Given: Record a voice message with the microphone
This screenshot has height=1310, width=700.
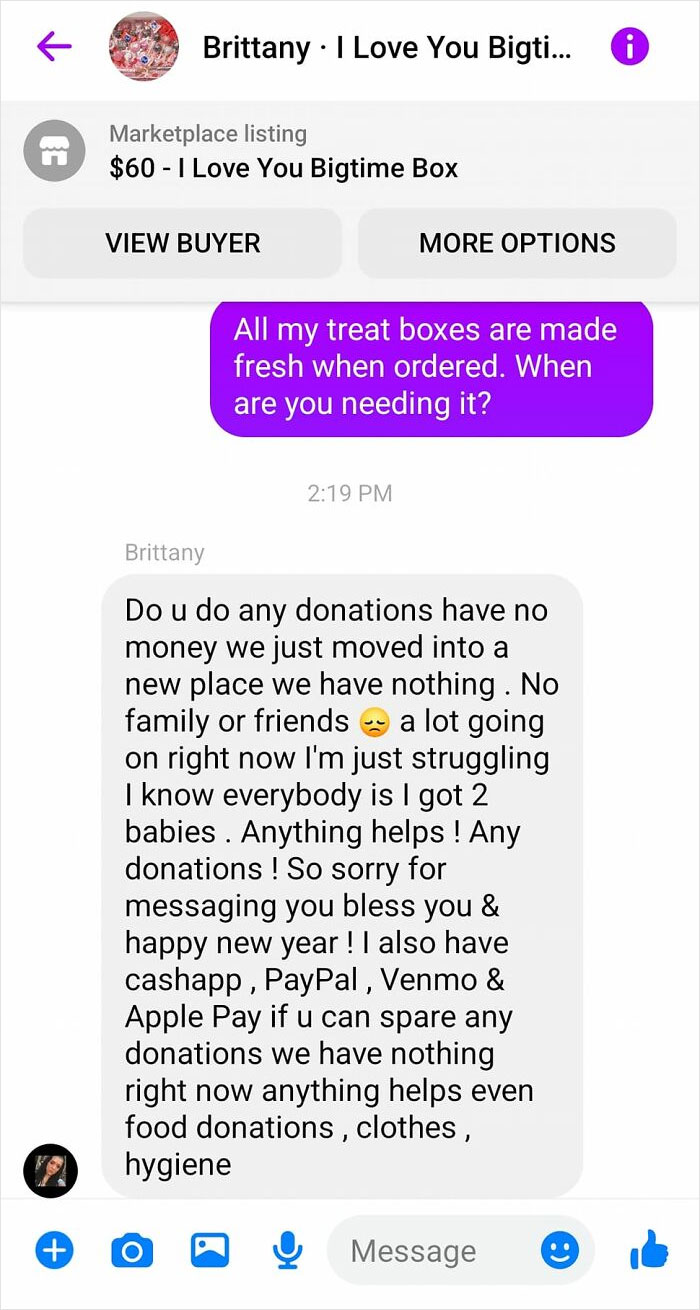Looking at the screenshot, I should (287, 1250).
